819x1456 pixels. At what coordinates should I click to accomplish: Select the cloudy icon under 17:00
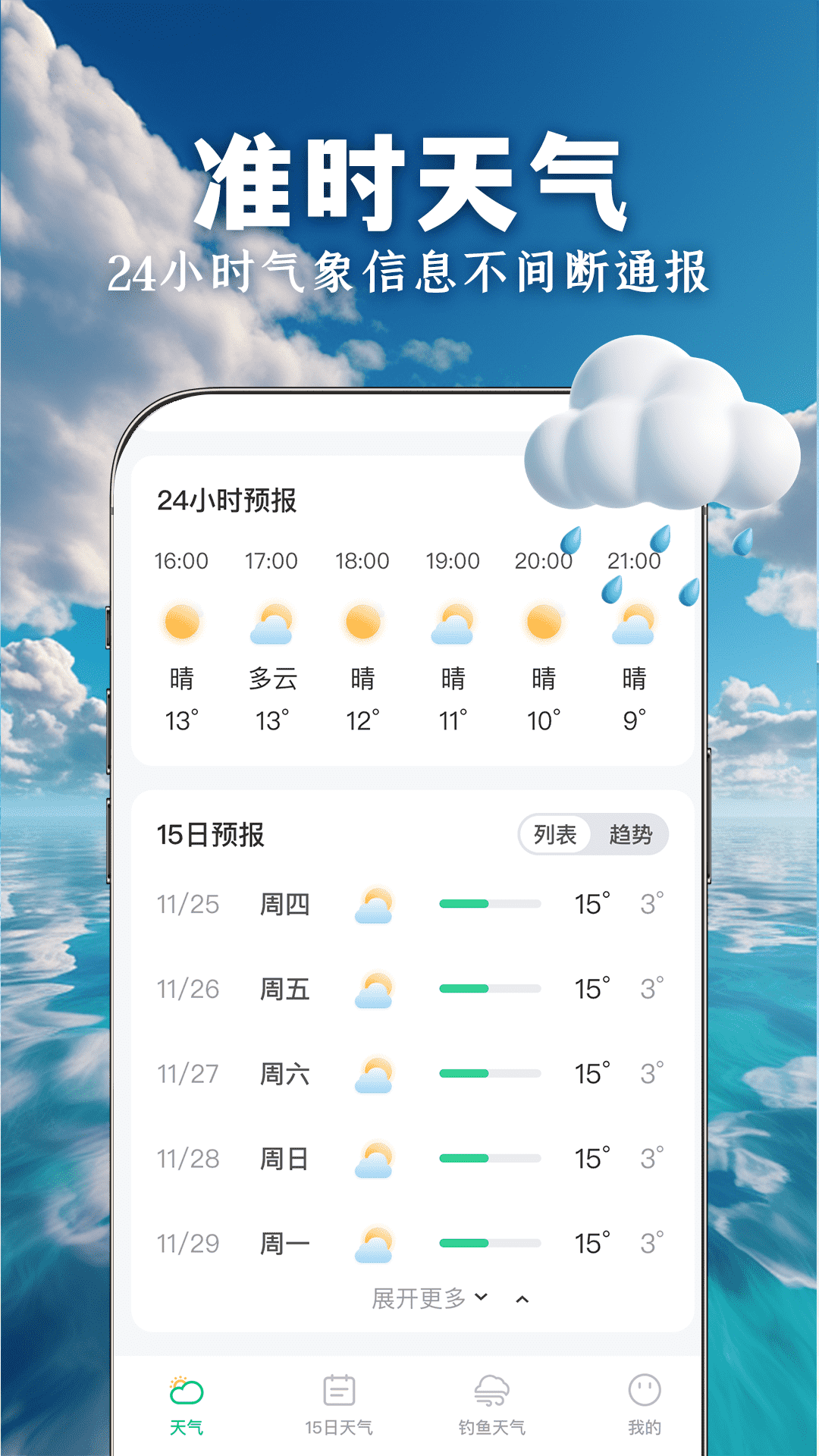click(272, 622)
